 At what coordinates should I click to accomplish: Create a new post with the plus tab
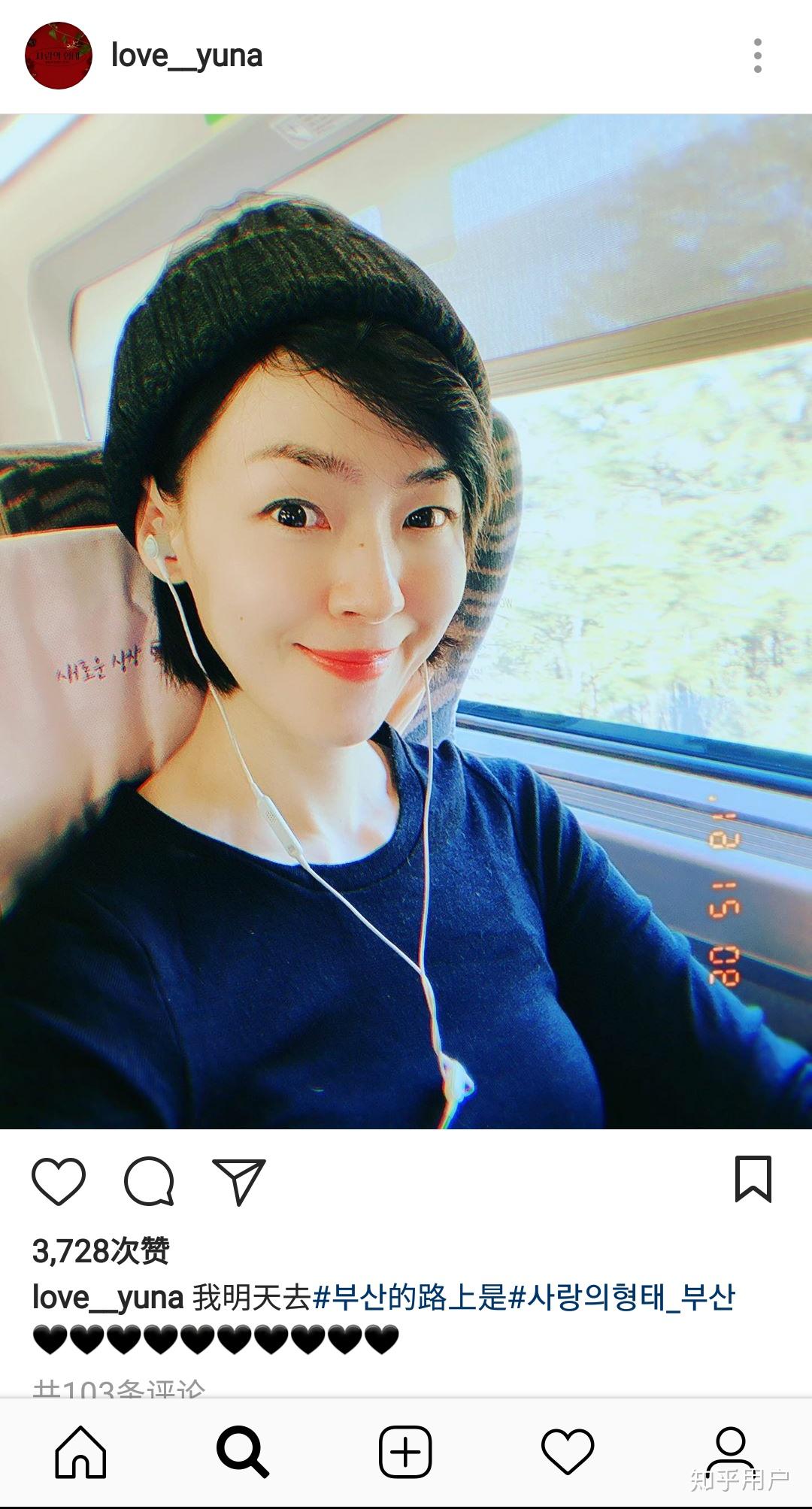tap(405, 1452)
